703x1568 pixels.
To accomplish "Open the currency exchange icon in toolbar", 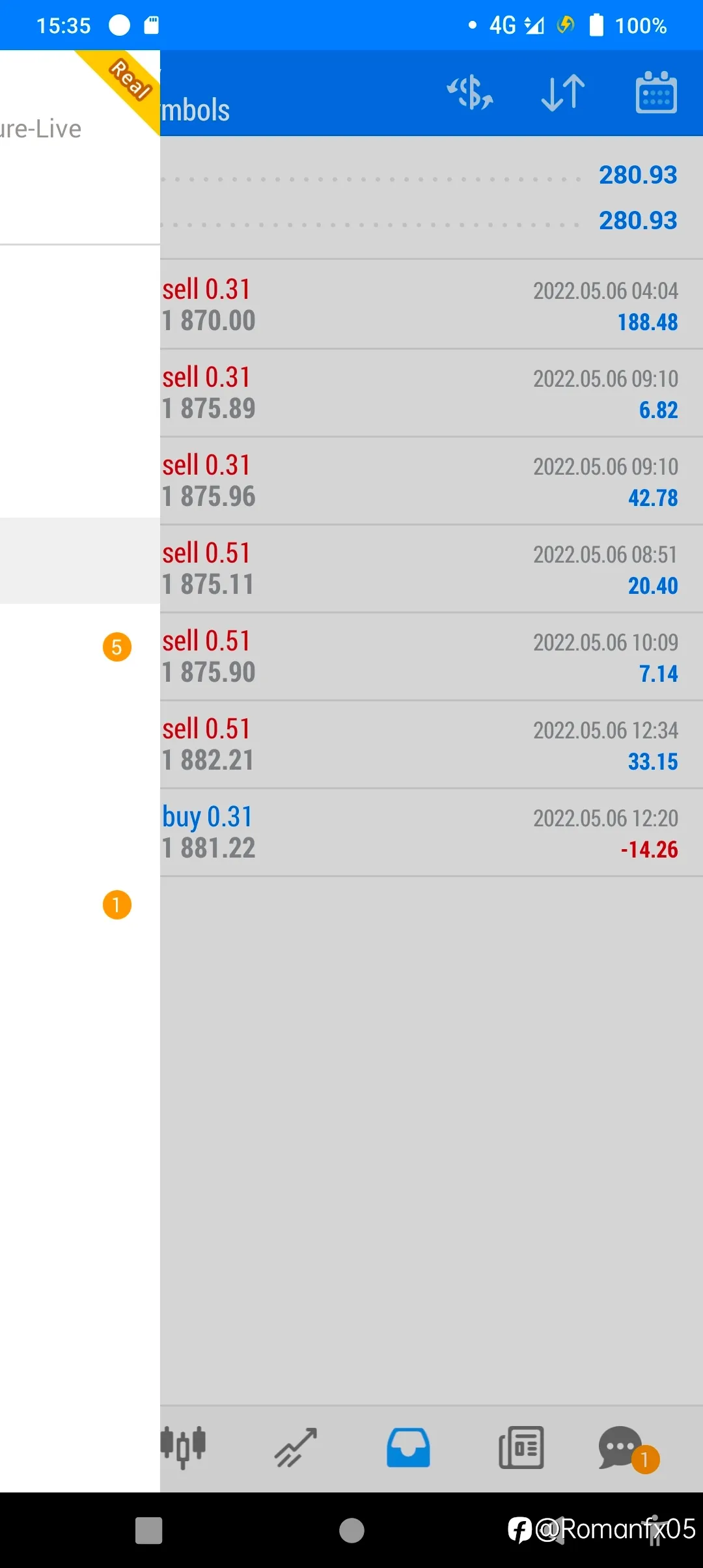I will [x=470, y=92].
